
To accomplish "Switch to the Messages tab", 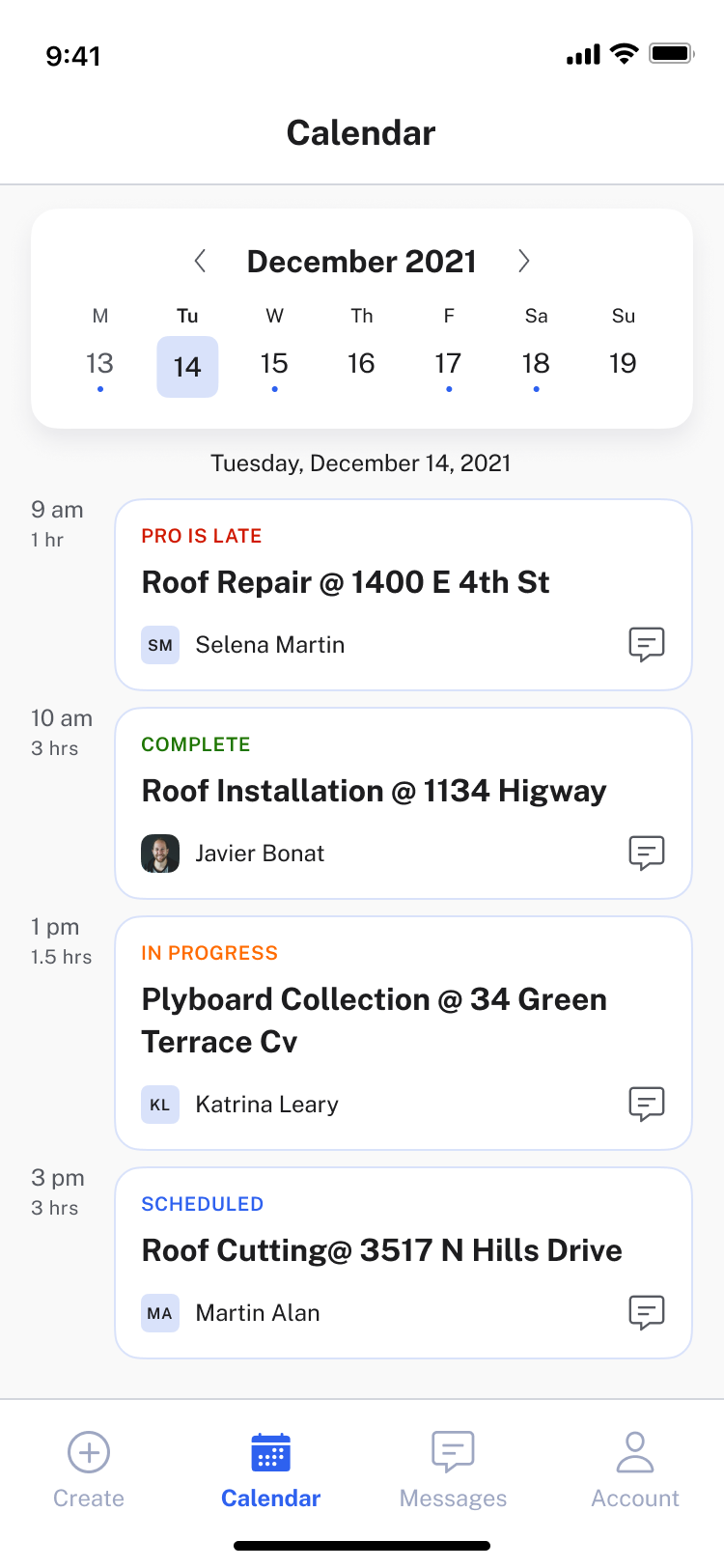I will coord(453,1468).
